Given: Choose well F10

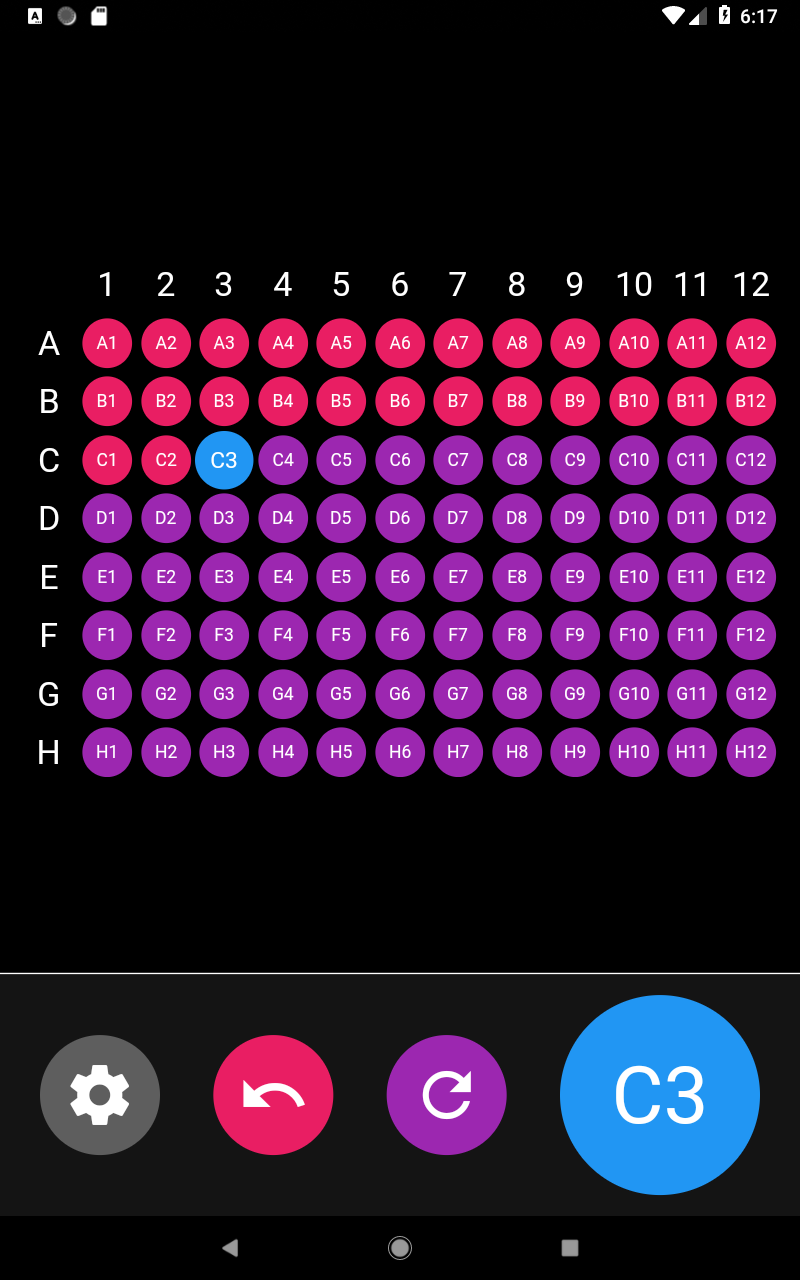Looking at the screenshot, I should 634,635.
